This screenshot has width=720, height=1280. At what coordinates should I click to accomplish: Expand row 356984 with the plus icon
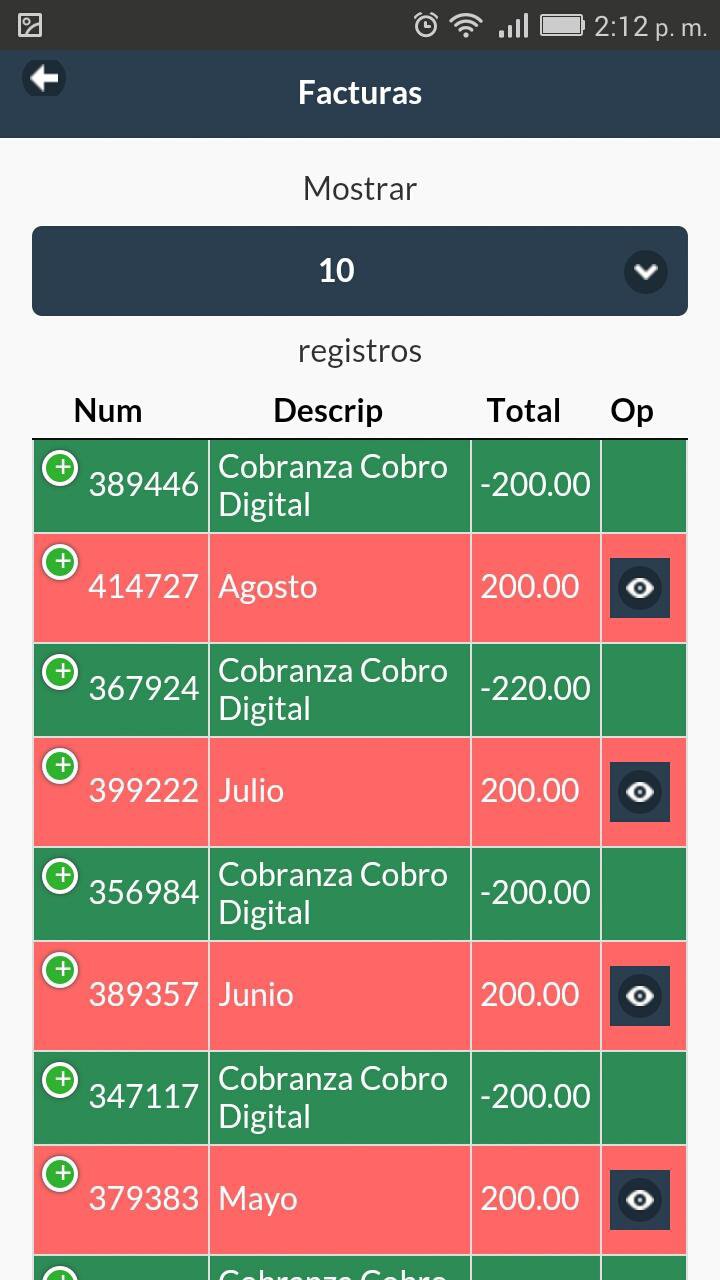60,875
